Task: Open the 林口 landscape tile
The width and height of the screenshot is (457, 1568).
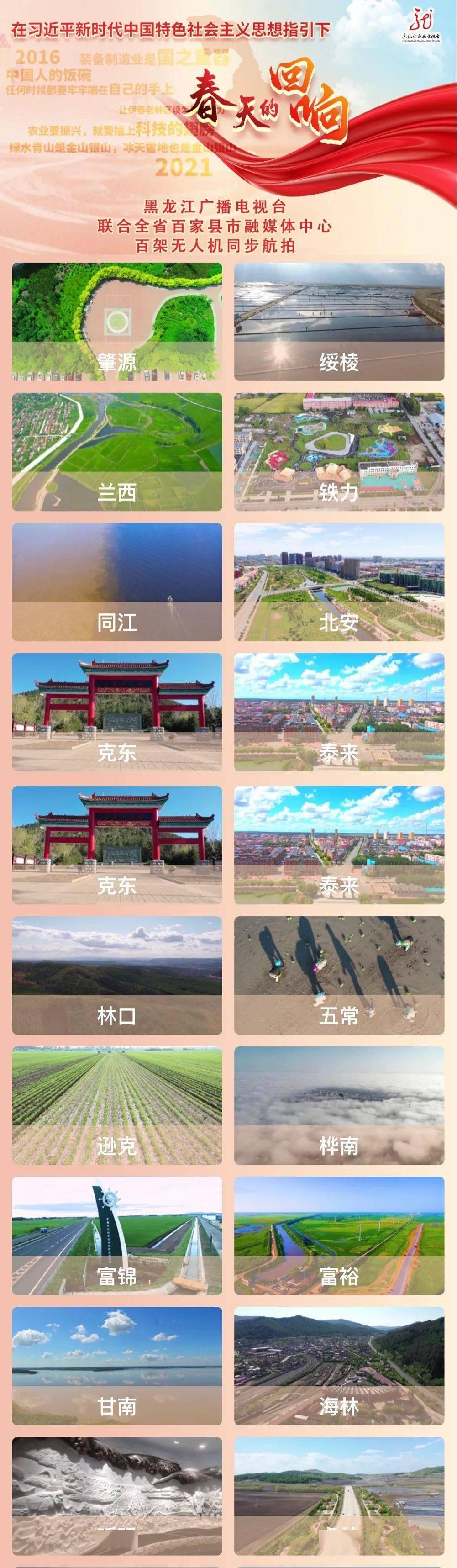Action: (117, 975)
